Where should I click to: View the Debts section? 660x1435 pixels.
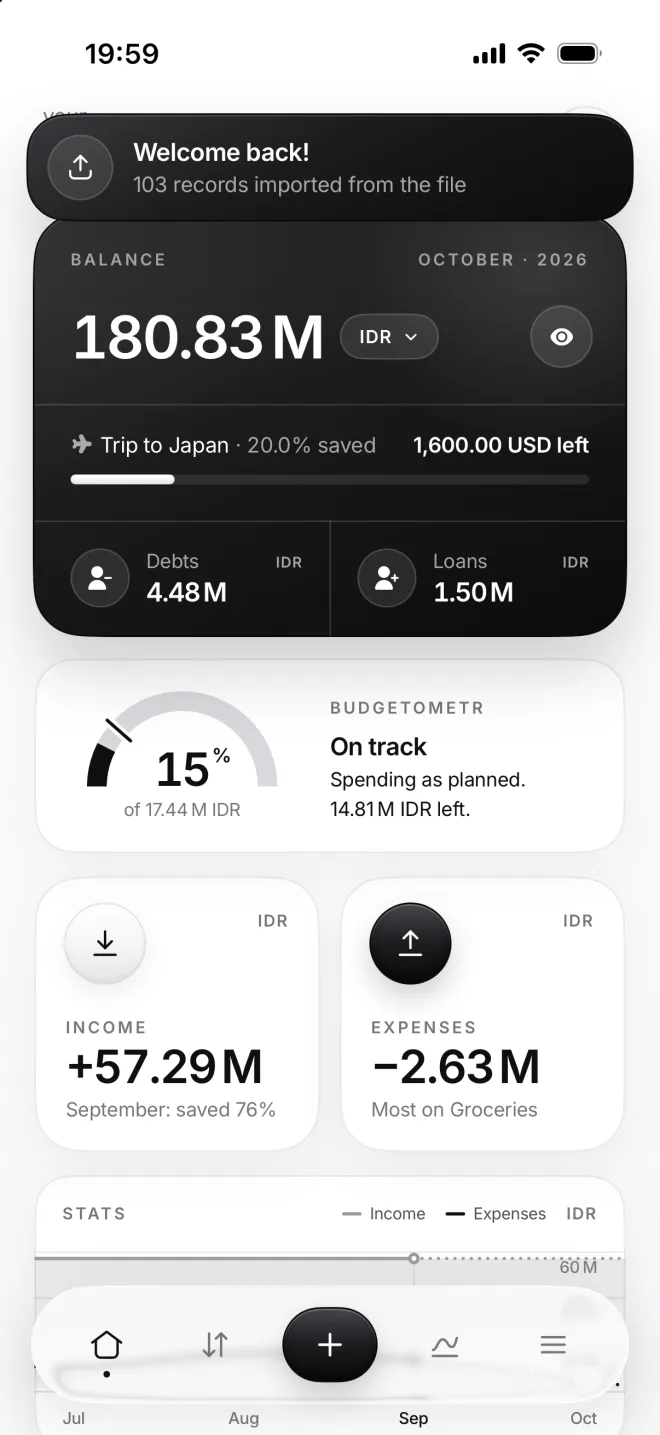coord(182,578)
